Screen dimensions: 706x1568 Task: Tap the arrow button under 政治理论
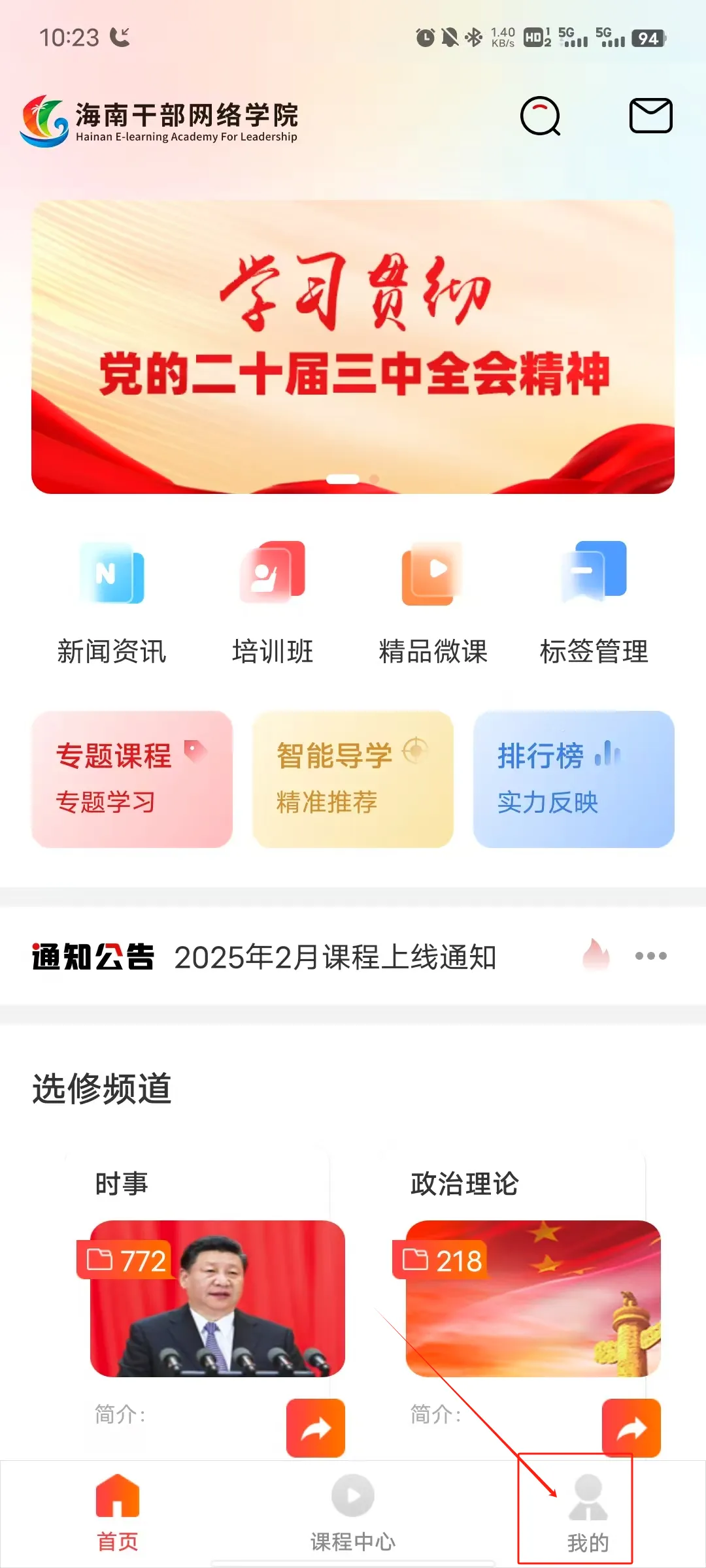(x=631, y=1428)
